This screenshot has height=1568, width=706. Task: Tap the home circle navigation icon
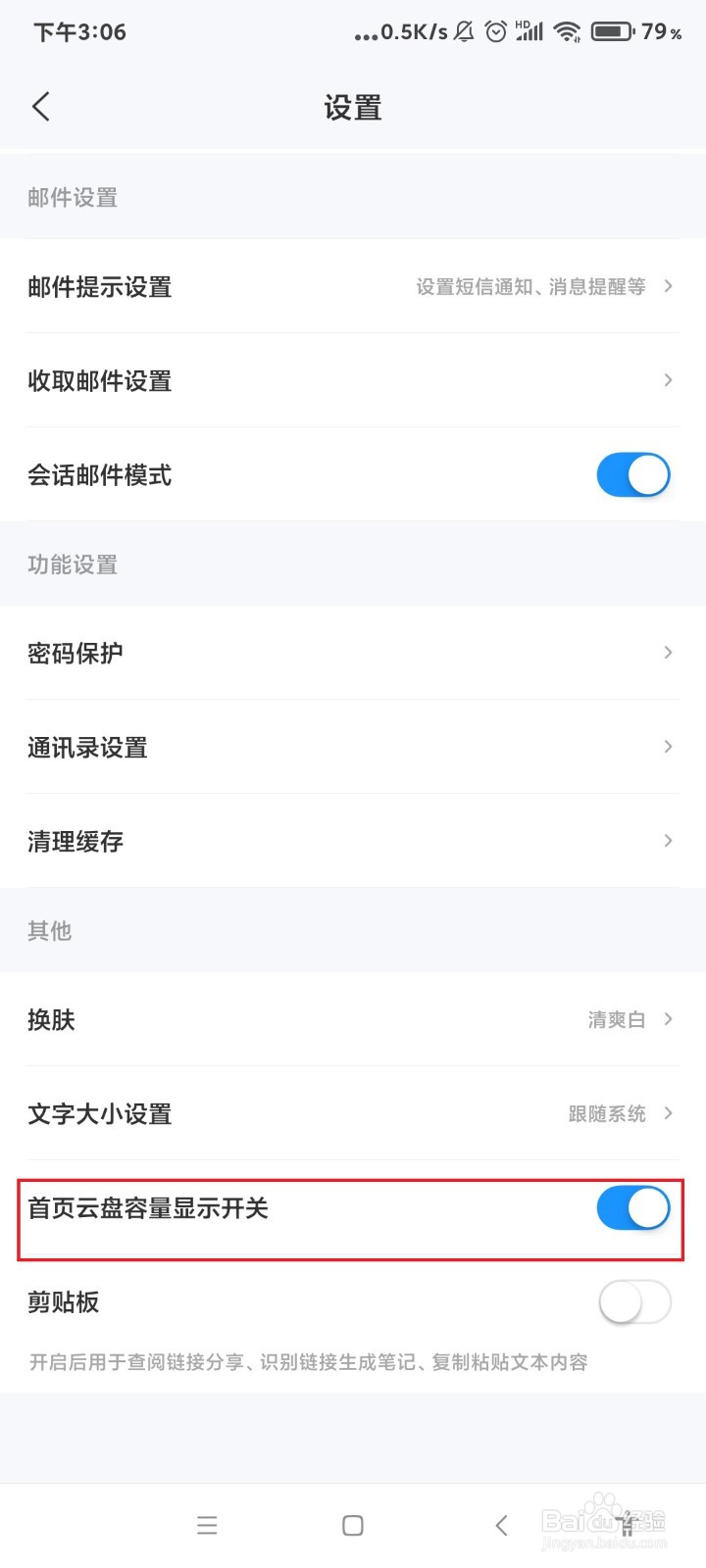[x=351, y=1525]
